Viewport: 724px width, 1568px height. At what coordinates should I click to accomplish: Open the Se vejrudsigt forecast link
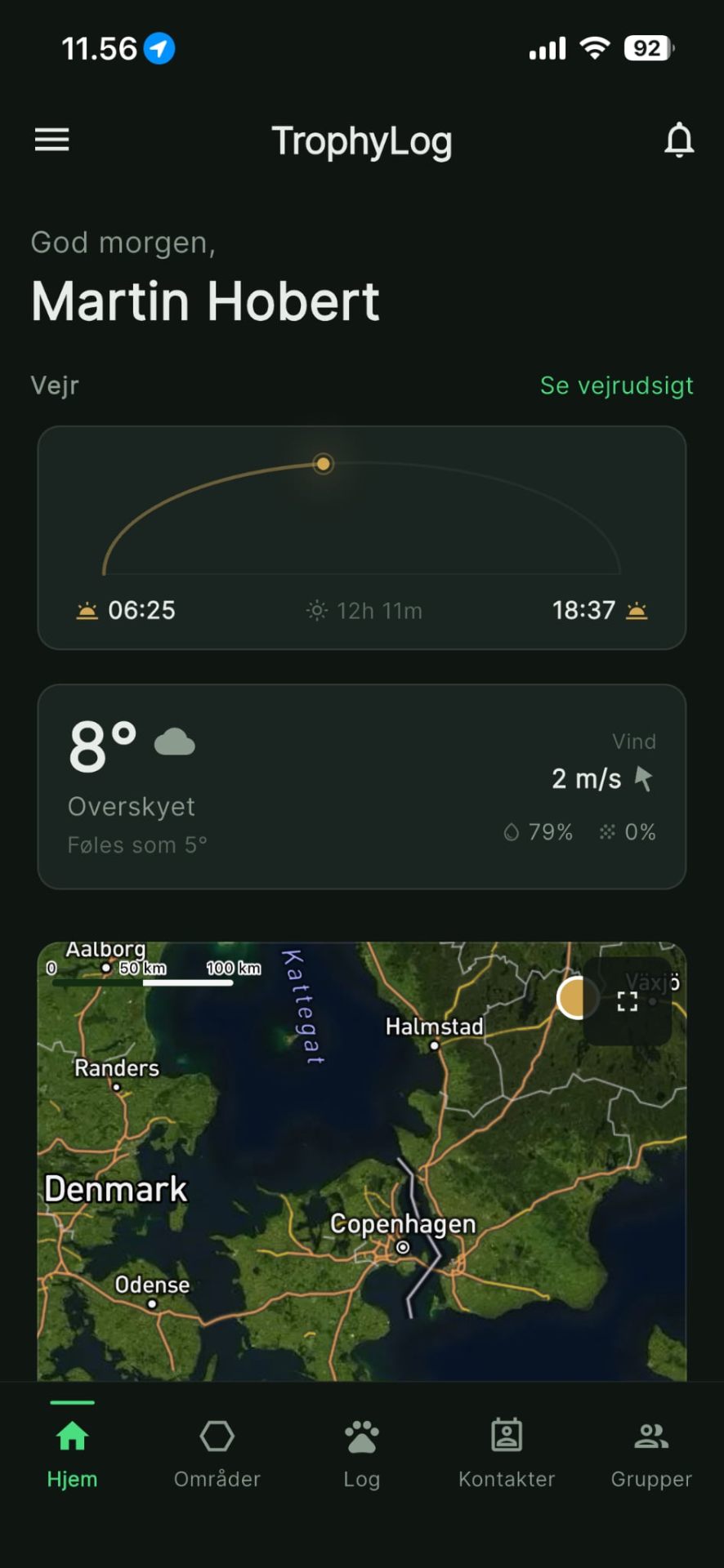[616, 385]
